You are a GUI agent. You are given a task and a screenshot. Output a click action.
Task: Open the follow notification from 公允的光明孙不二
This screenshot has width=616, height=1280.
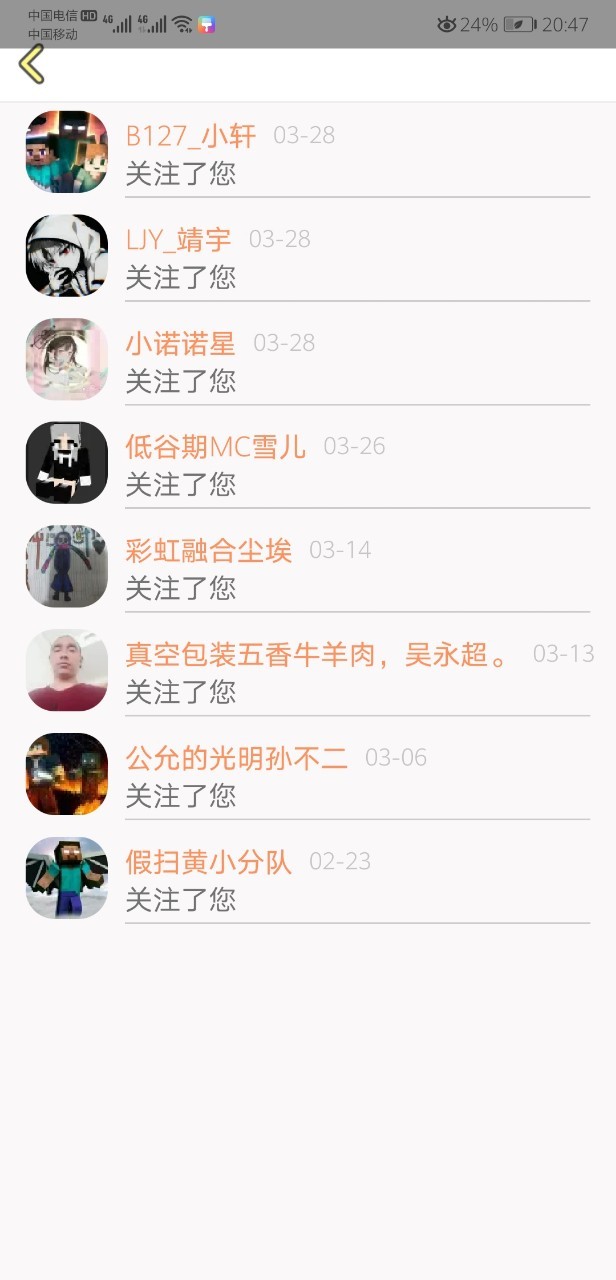[x=308, y=774]
